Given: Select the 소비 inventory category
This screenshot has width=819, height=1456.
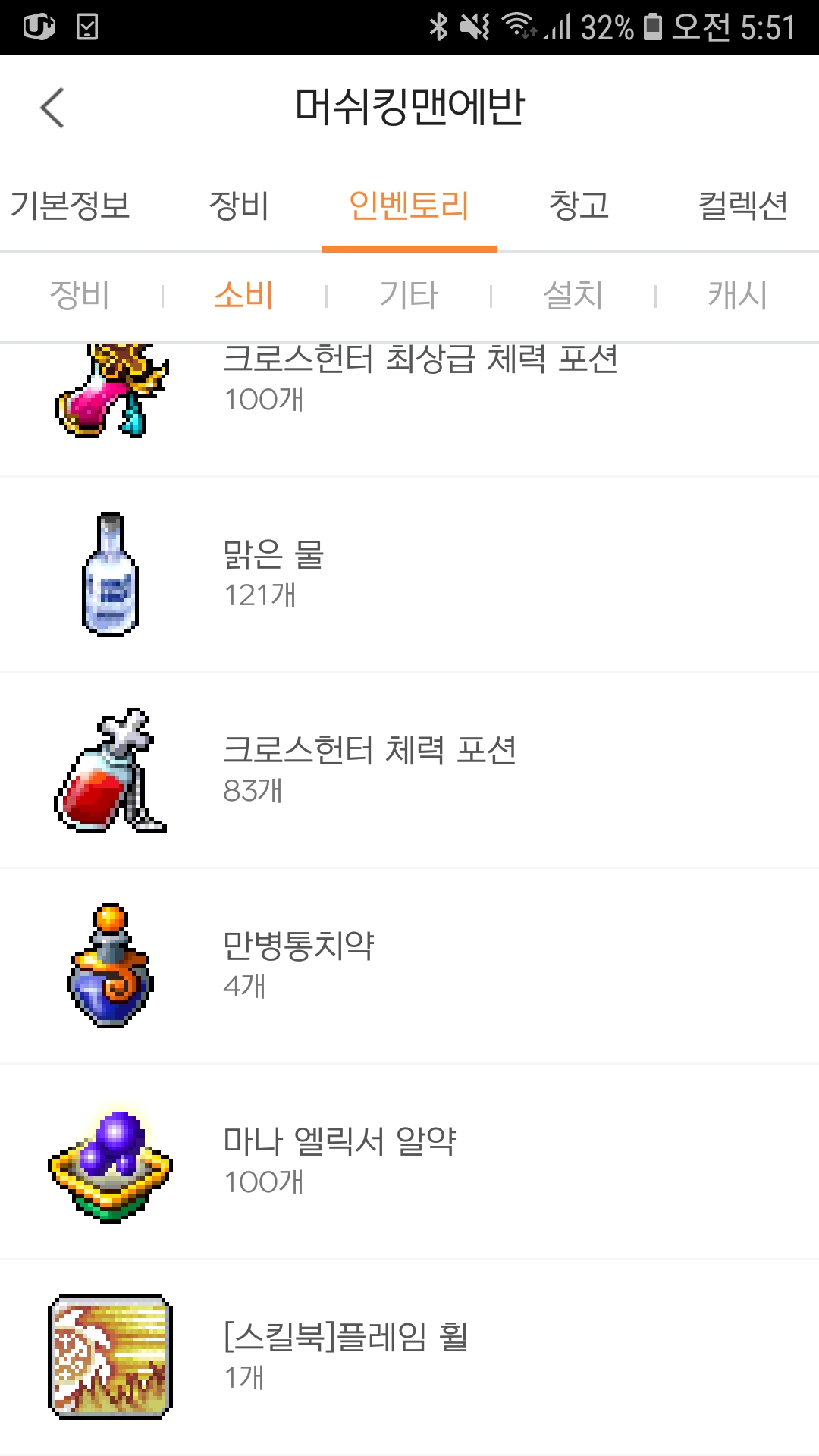Looking at the screenshot, I should pos(243,295).
